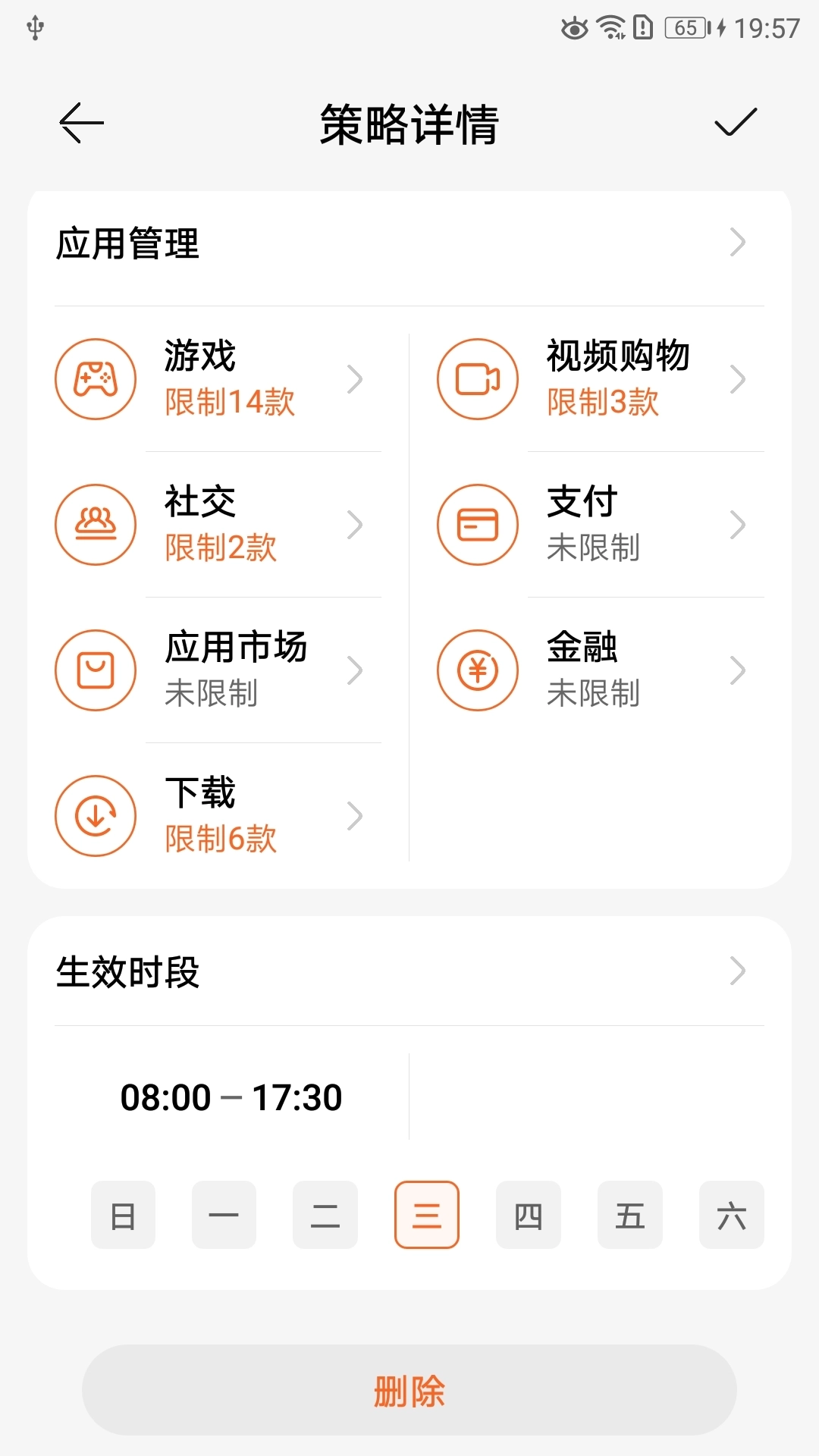Open the 金融 (Finance) yen icon
Image resolution: width=819 pixels, height=1456 pixels.
pyautogui.click(x=477, y=670)
